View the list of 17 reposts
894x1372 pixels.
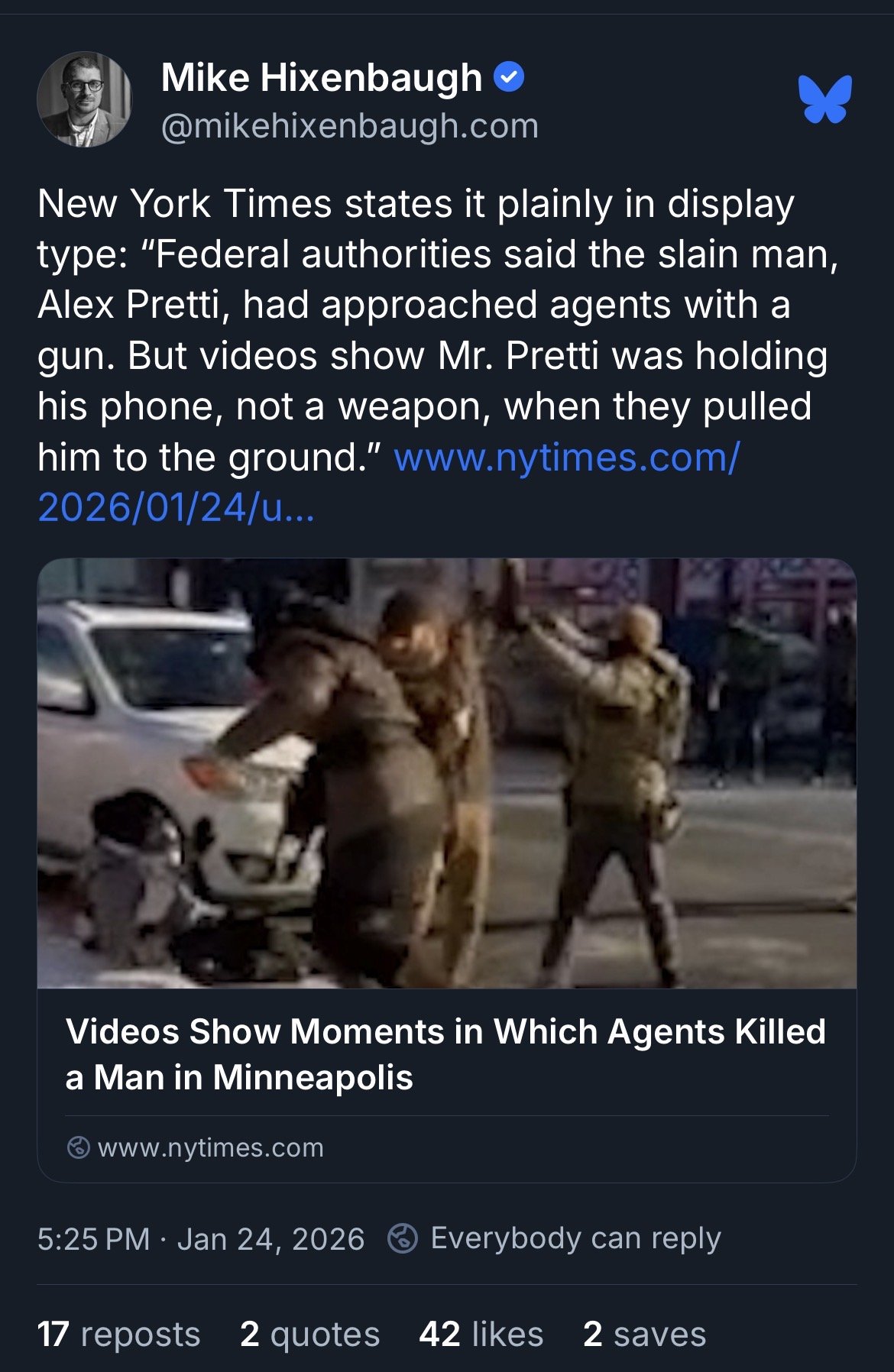click(118, 1335)
